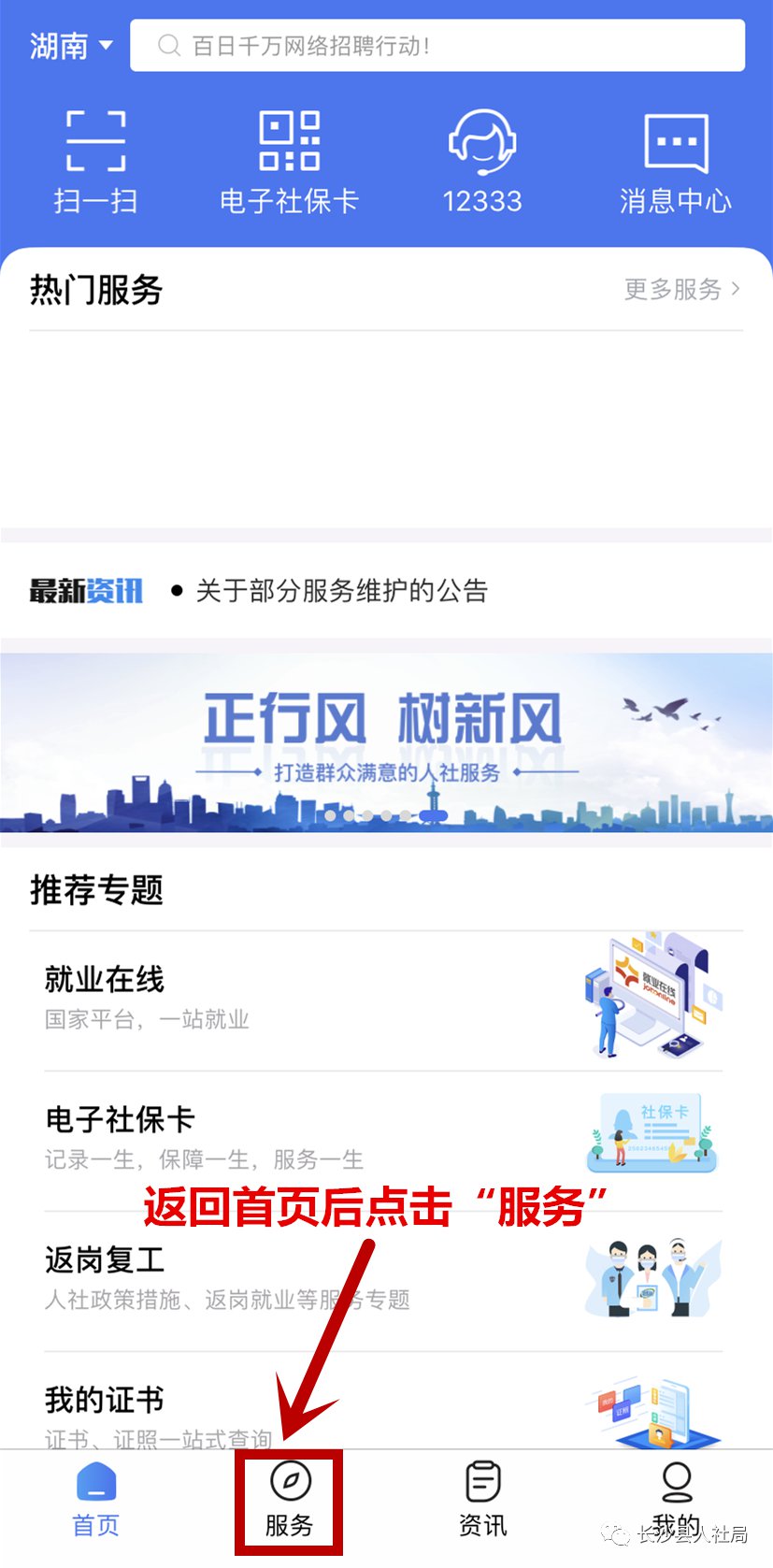Switch to the 我的 tab
The width and height of the screenshot is (773, 1568).
pyautogui.click(x=676, y=1501)
